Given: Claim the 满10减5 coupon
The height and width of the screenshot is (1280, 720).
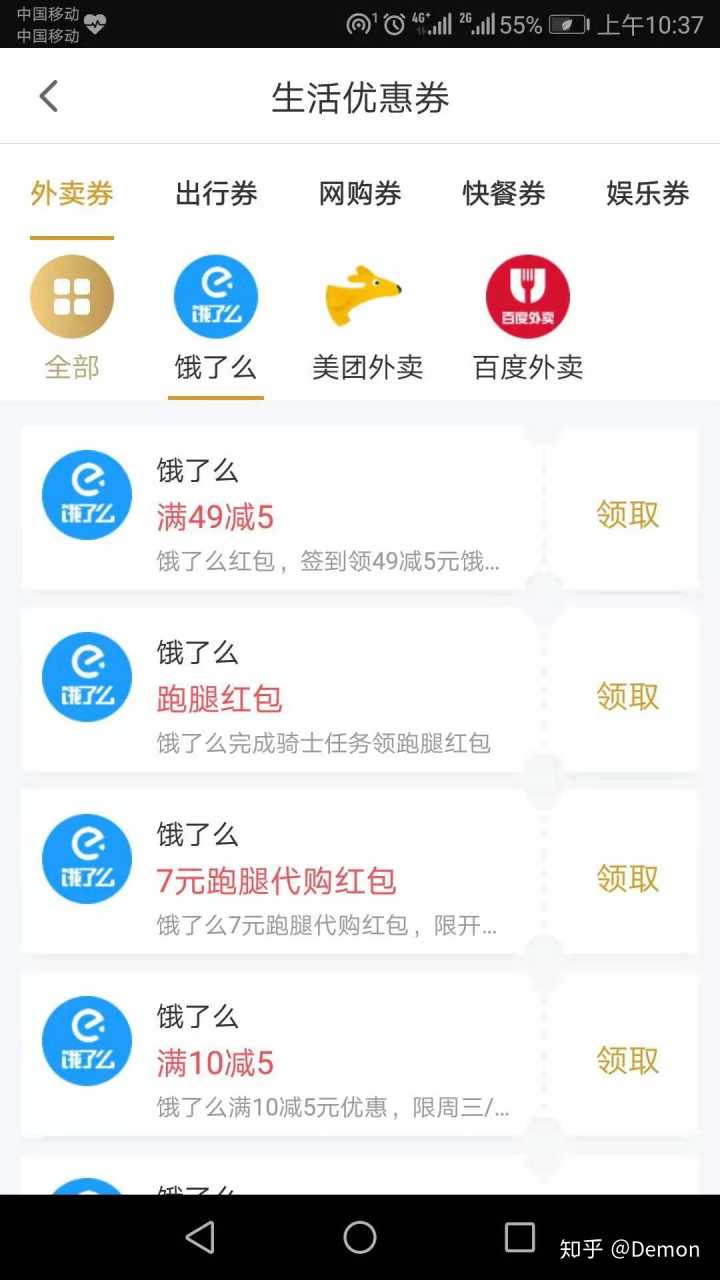Looking at the screenshot, I should [627, 1060].
